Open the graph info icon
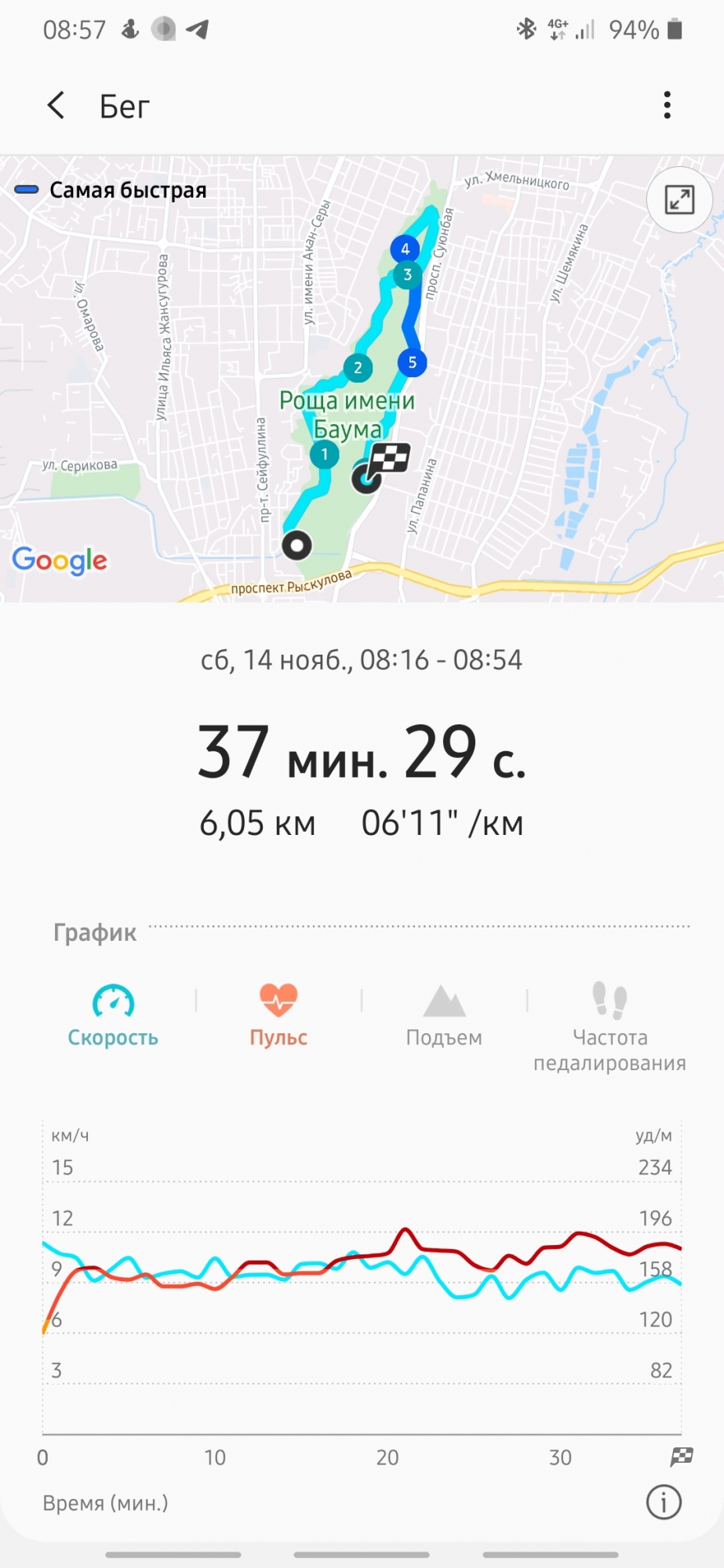 tap(664, 1502)
